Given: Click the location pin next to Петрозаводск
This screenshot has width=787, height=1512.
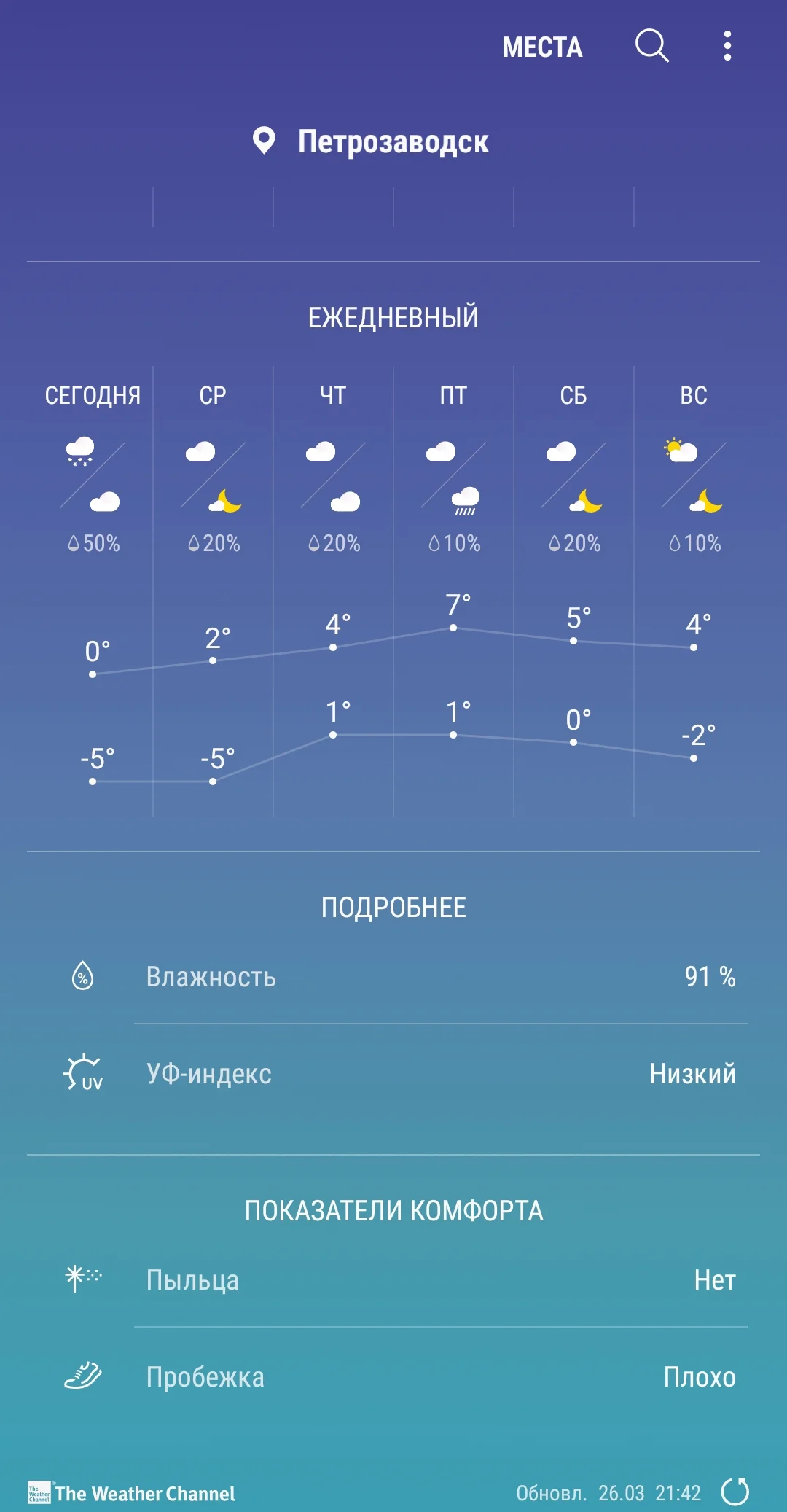Looking at the screenshot, I should (264, 141).
